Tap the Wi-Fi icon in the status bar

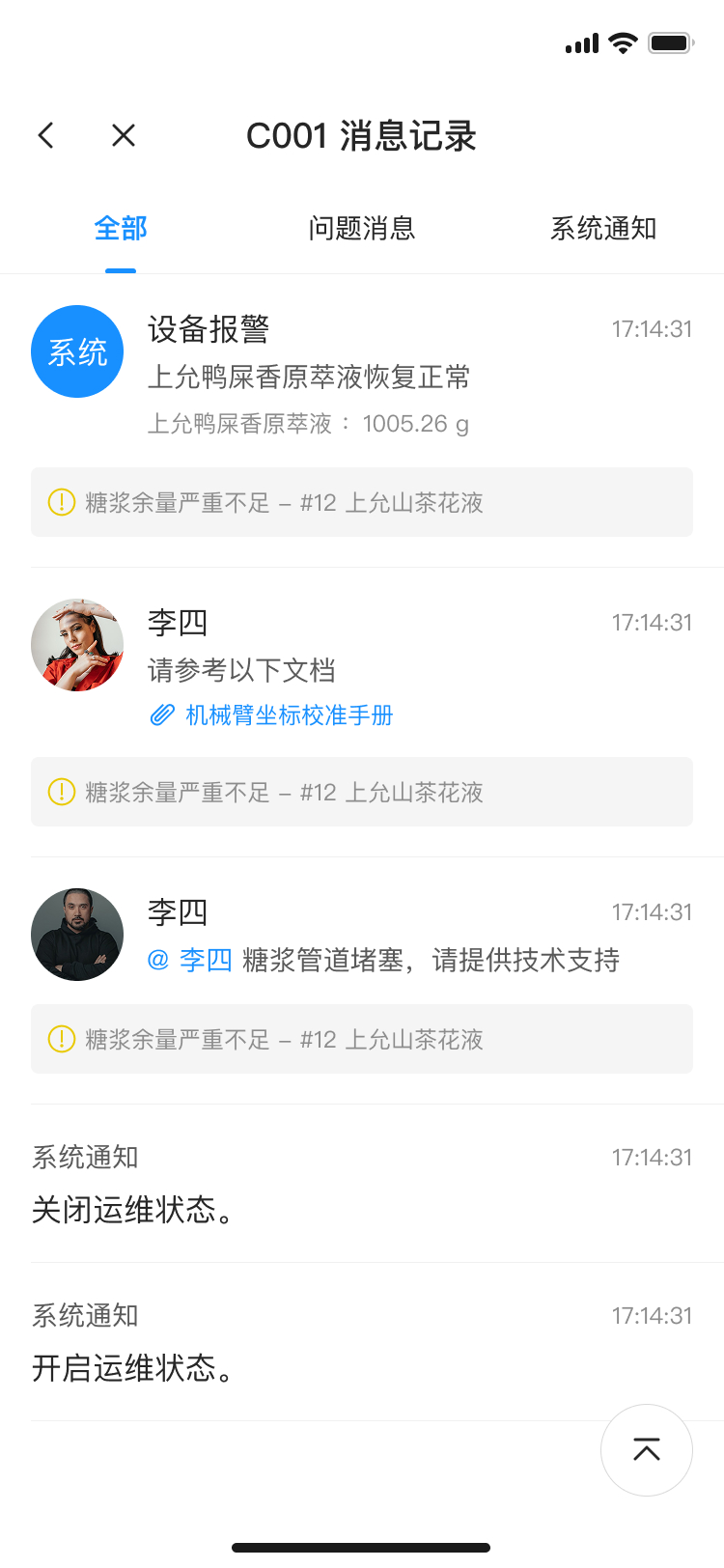pyautogui.click(x=623, y=42)
